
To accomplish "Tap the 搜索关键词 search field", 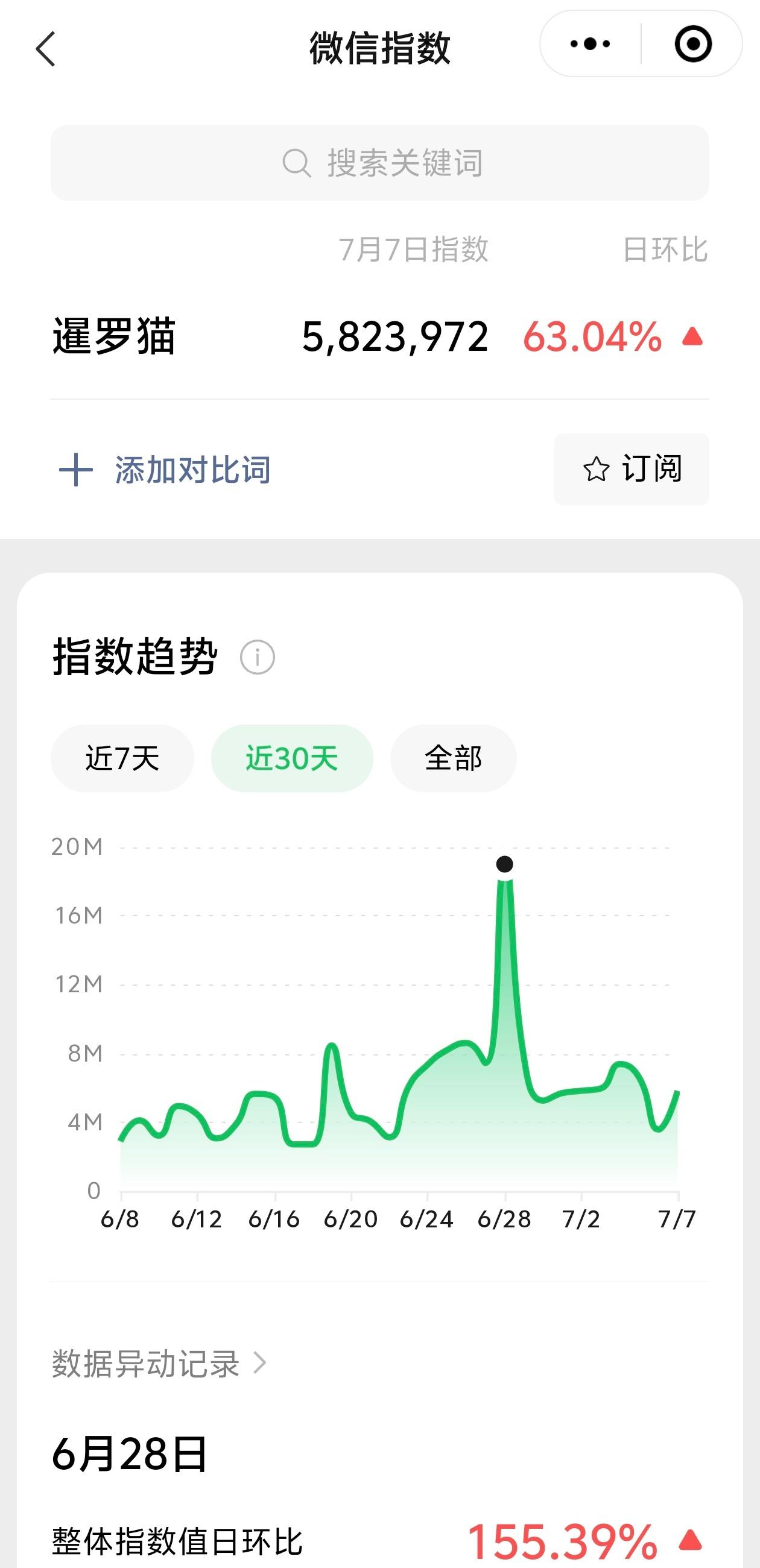I will (x=379, y=163).
